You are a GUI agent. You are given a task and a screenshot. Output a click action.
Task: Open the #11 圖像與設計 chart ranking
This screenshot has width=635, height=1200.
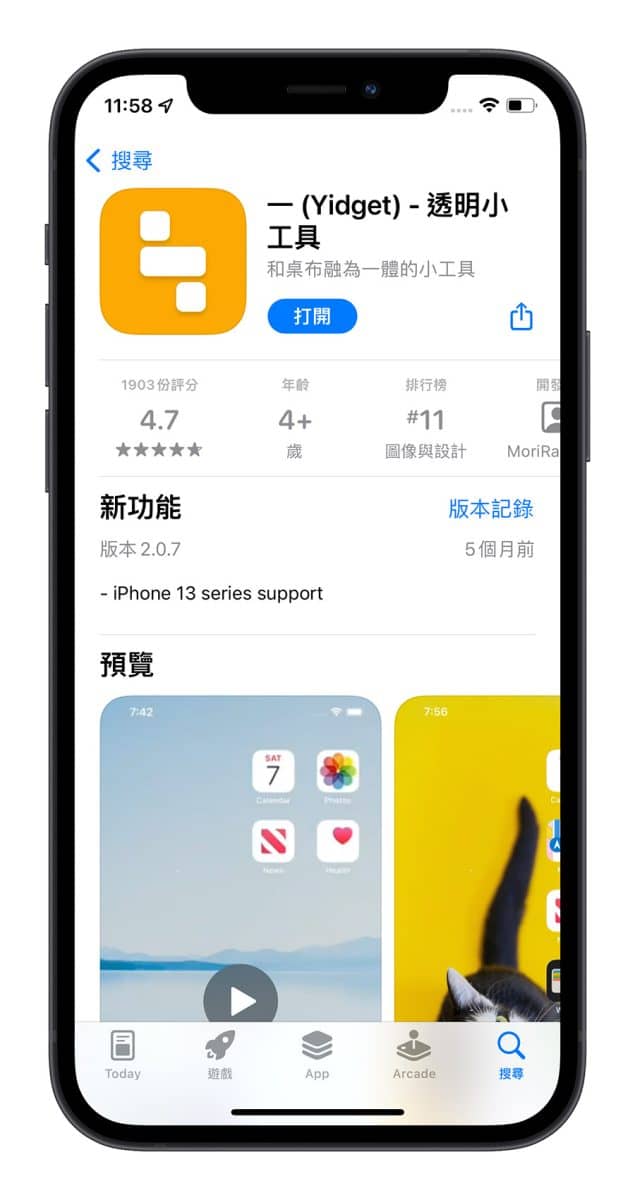point(426,418)
